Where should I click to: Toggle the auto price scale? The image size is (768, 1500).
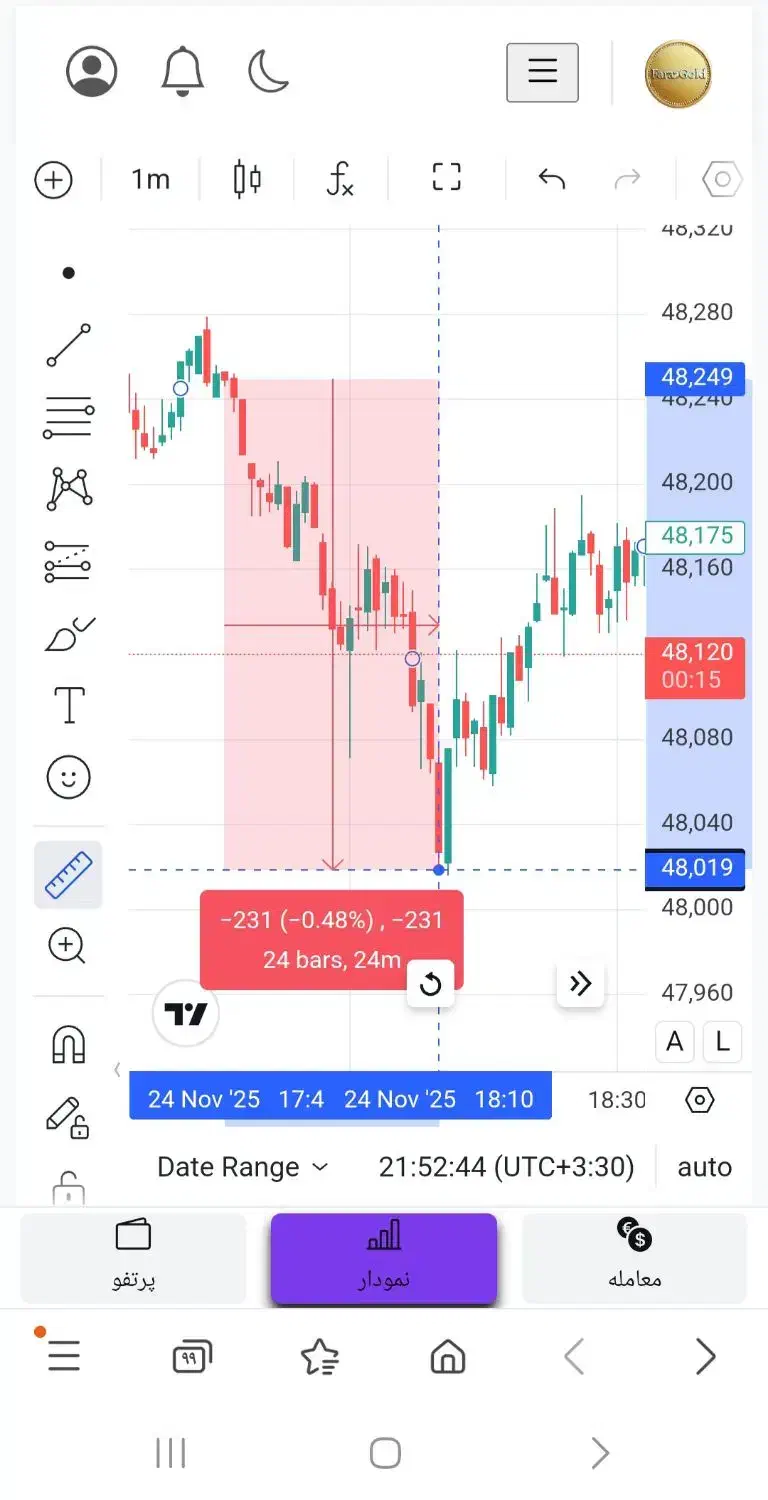coord(704,1167)
